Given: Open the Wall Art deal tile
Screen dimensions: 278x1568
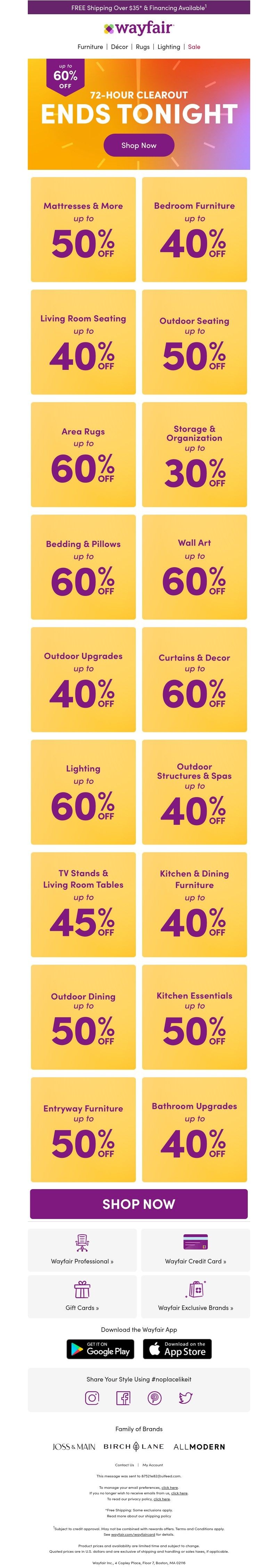Looking at the screenshot, I should [195, 567].
